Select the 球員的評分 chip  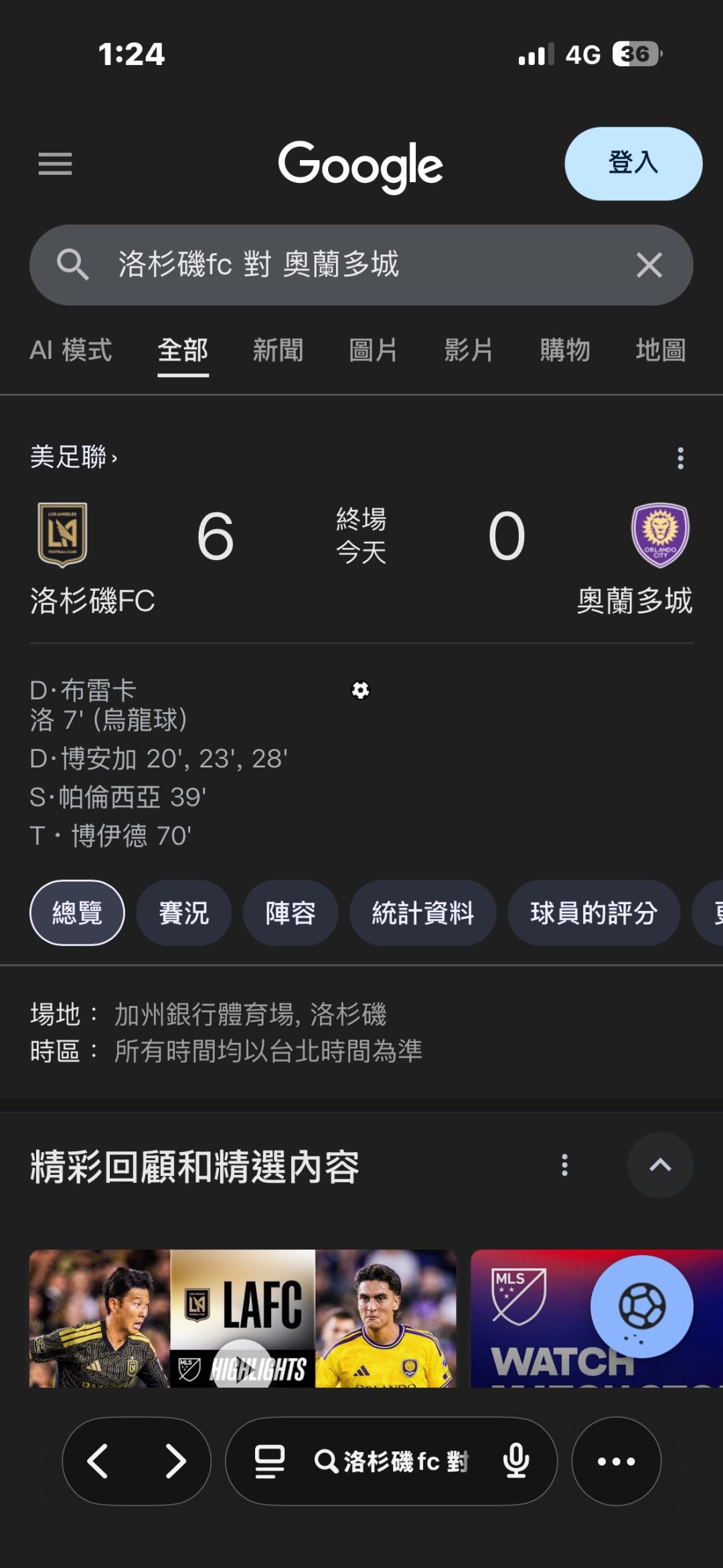coord(594,913)
